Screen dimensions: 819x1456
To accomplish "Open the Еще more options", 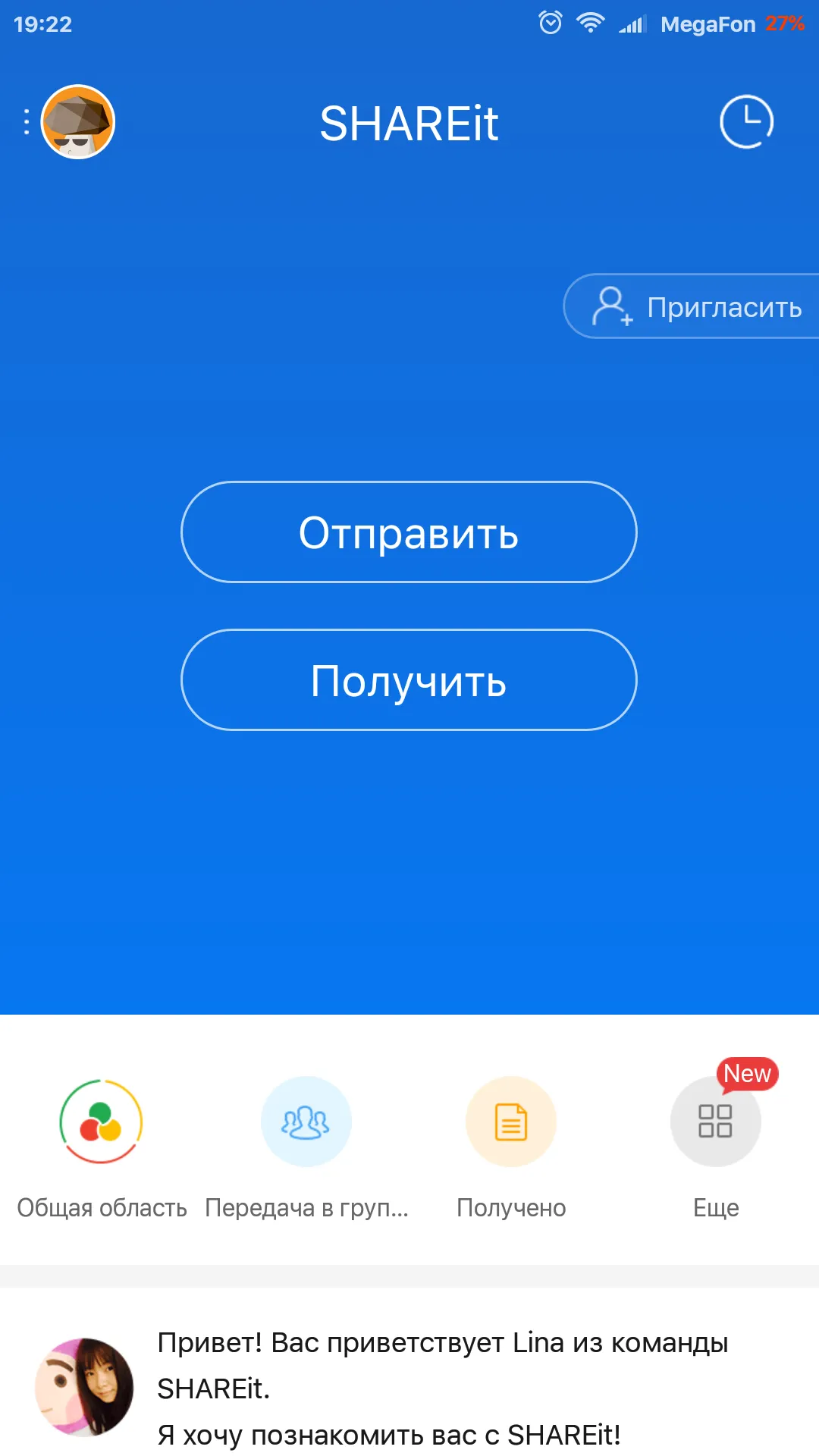I will click(715, 1122).
